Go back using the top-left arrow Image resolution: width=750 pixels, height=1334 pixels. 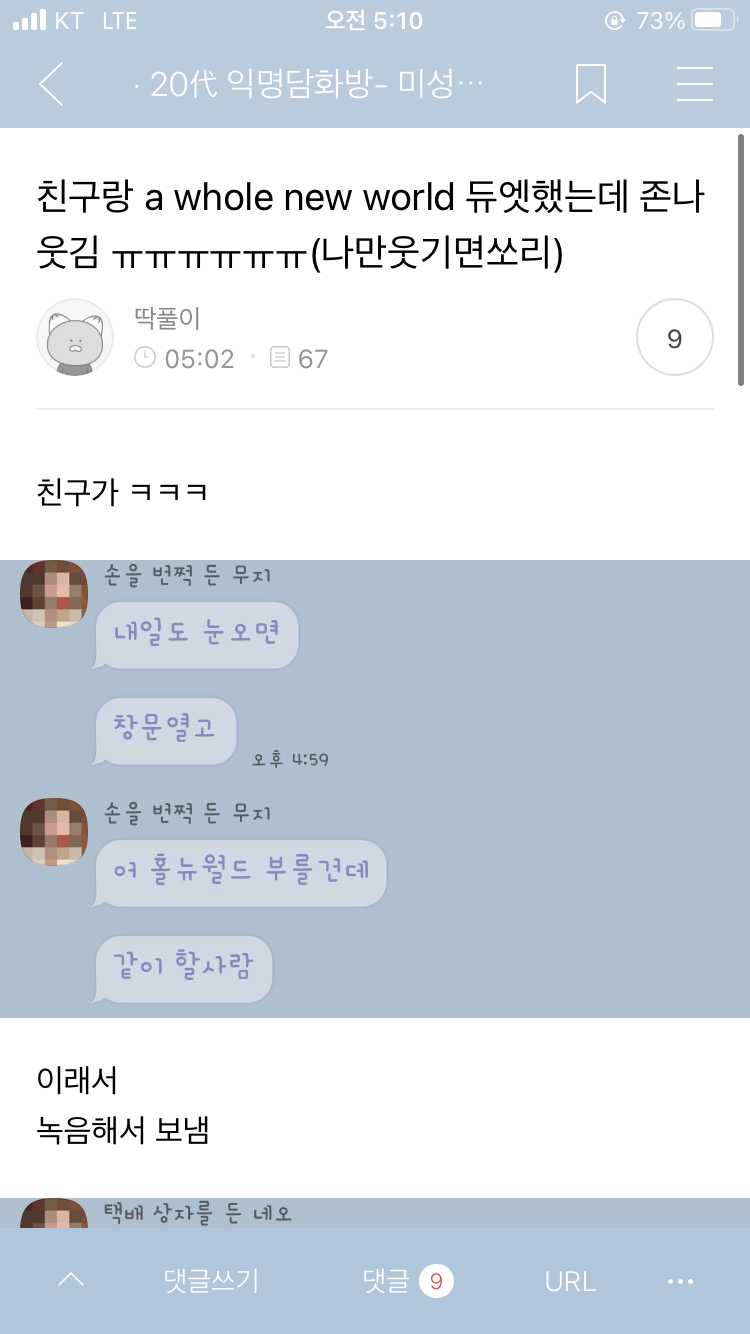pos(51,84)
